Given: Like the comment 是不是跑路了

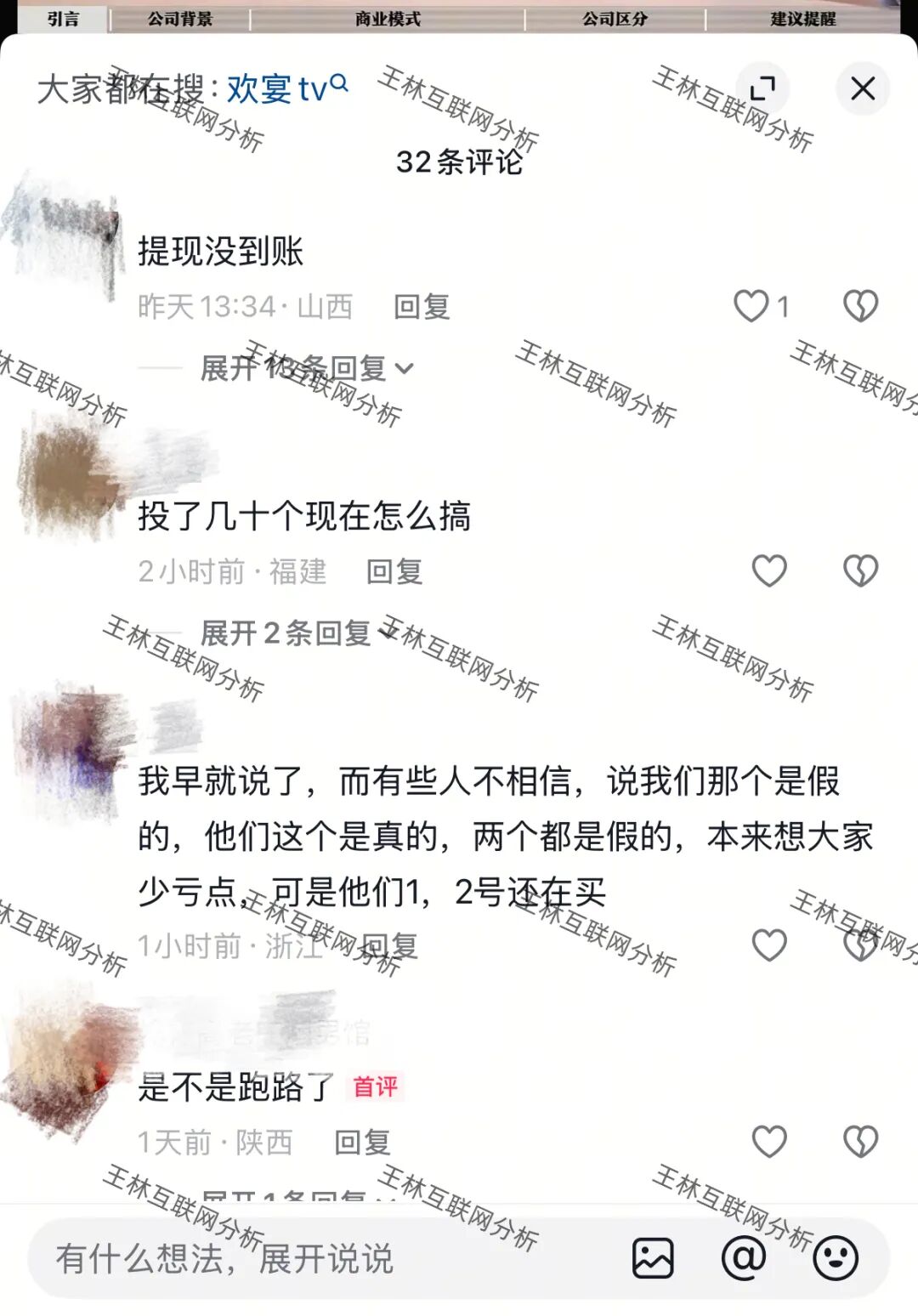Looking at the screenshot, I should point(769,1142).
